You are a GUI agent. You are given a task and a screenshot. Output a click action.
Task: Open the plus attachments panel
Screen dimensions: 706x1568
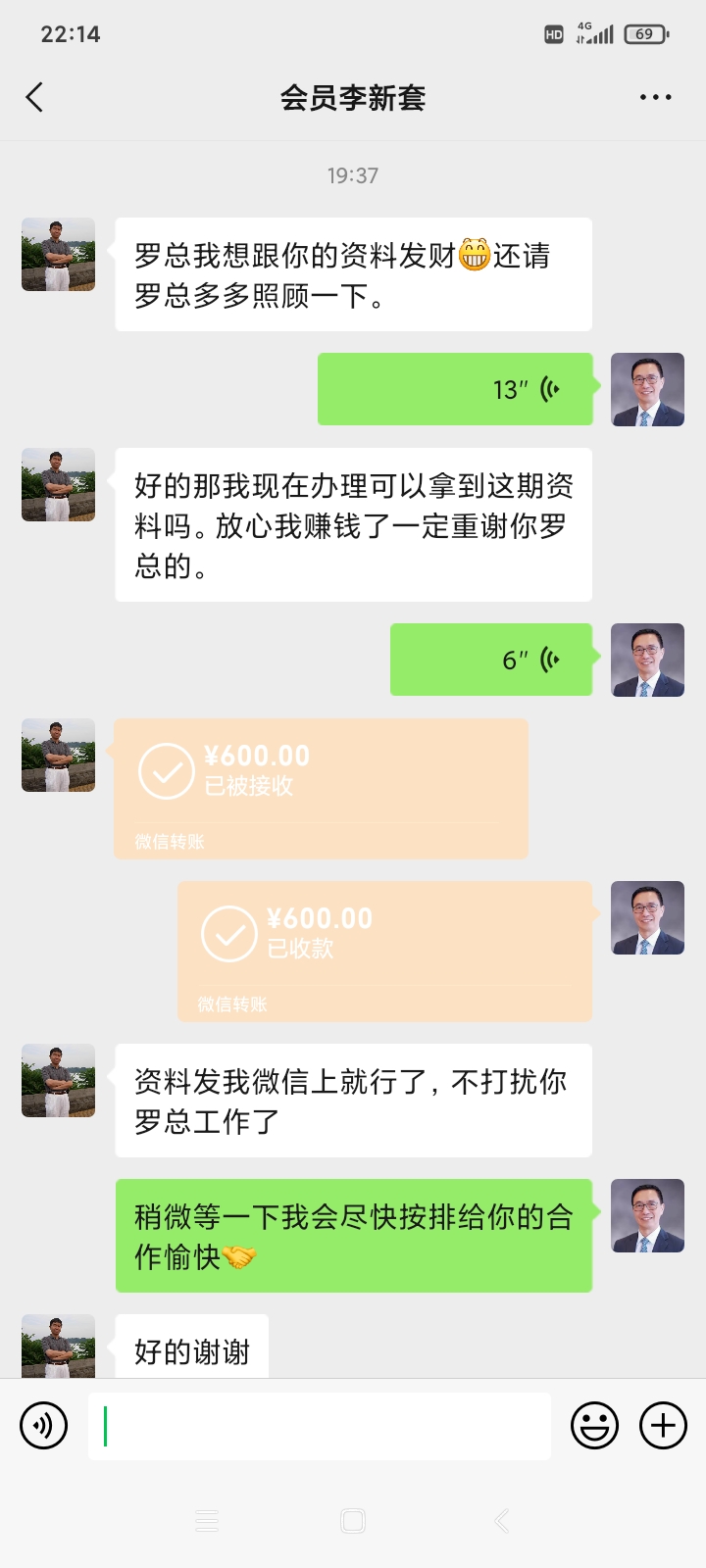pyautogui.click(x=663, y=1426)
